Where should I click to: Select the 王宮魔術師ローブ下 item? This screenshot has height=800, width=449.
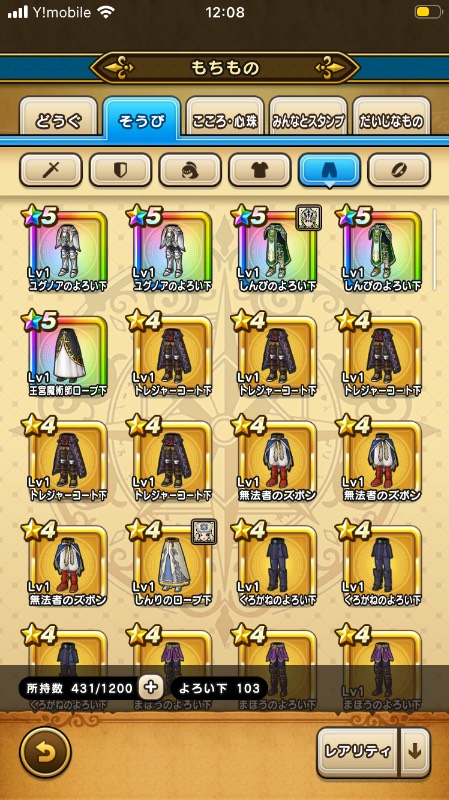pyautogui.click(x=66, y=353)
